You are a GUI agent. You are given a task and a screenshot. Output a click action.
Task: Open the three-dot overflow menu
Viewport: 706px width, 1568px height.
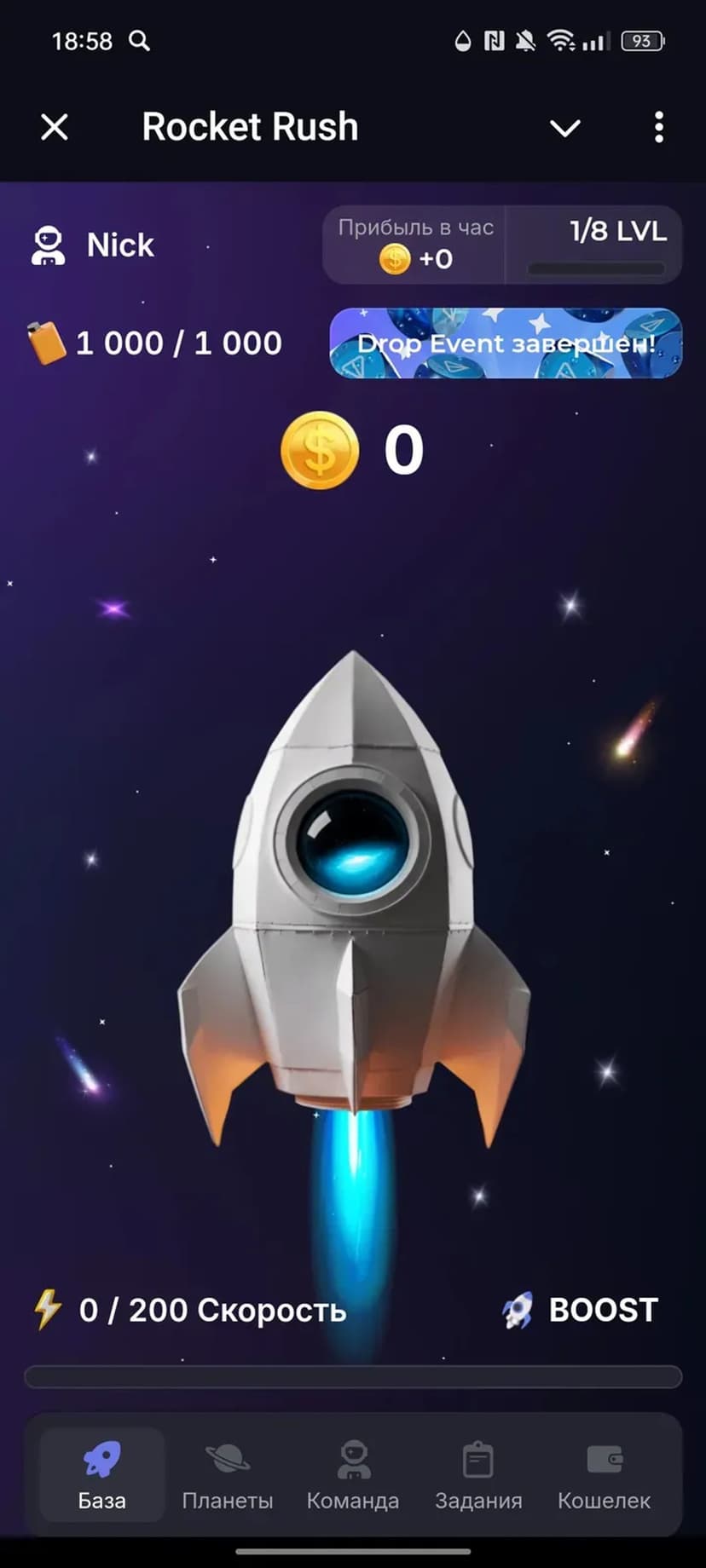(x=658, y=128)
